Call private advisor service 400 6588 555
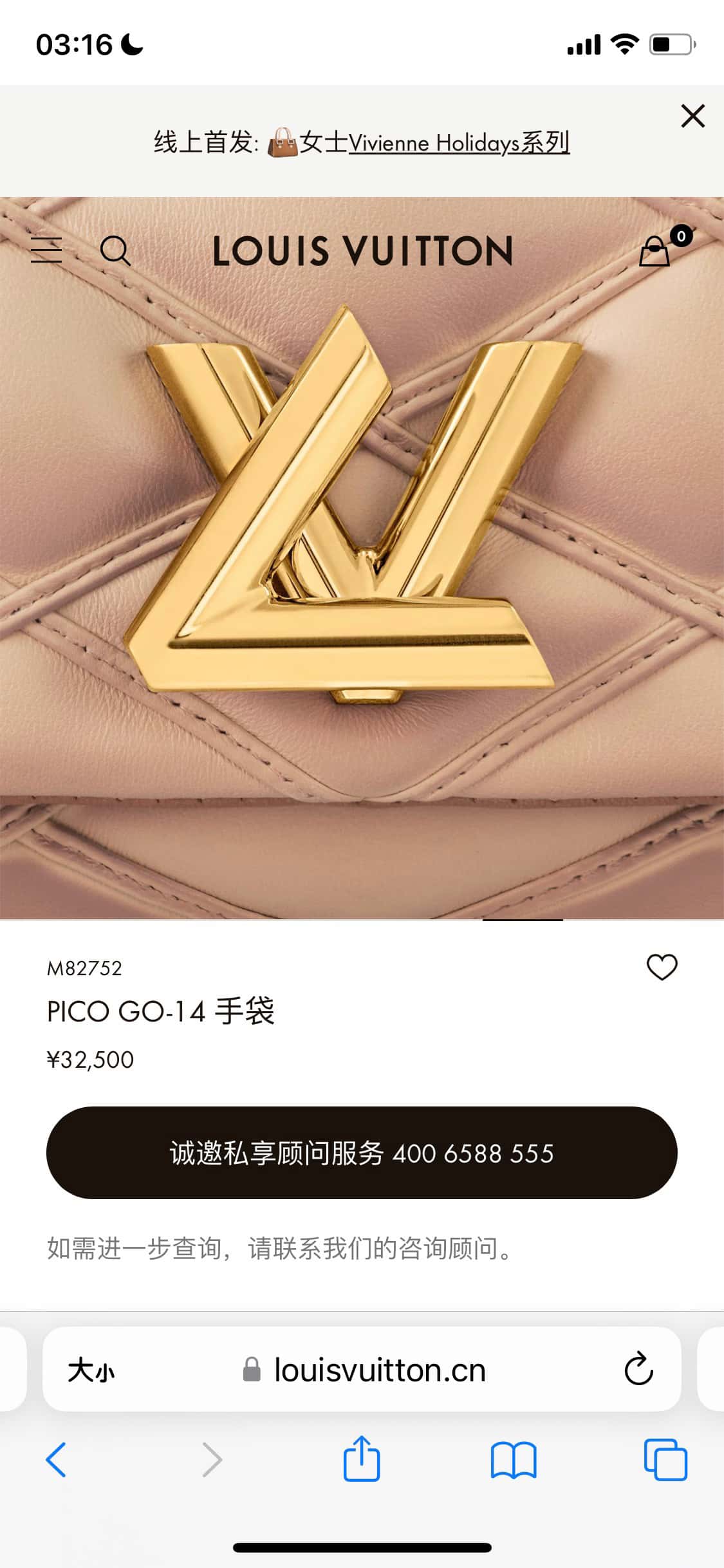This screenshot has width=724, height=1568. pos(362,1153)
